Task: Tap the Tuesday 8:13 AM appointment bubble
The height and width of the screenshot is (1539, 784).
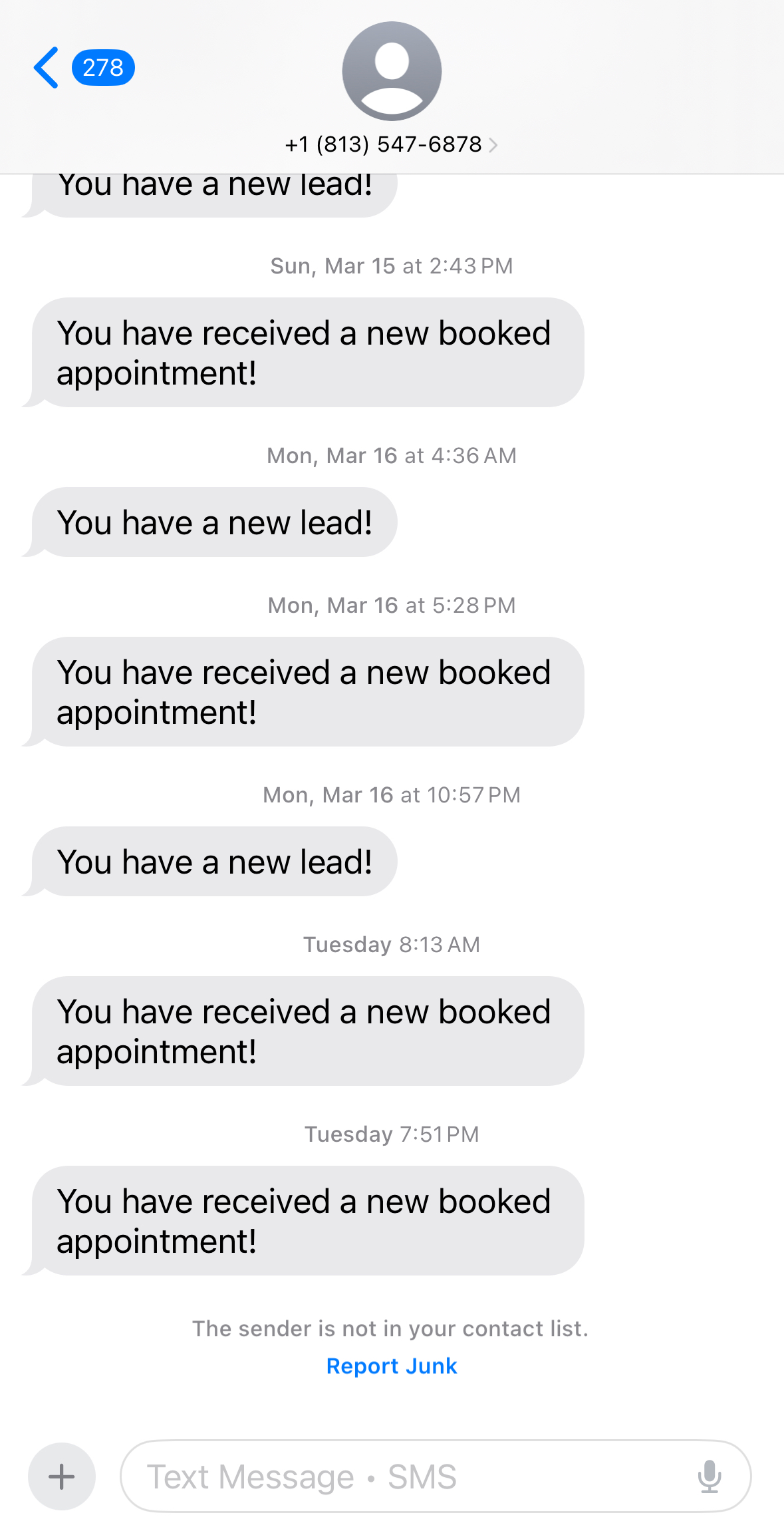Action: point(306,1031)
